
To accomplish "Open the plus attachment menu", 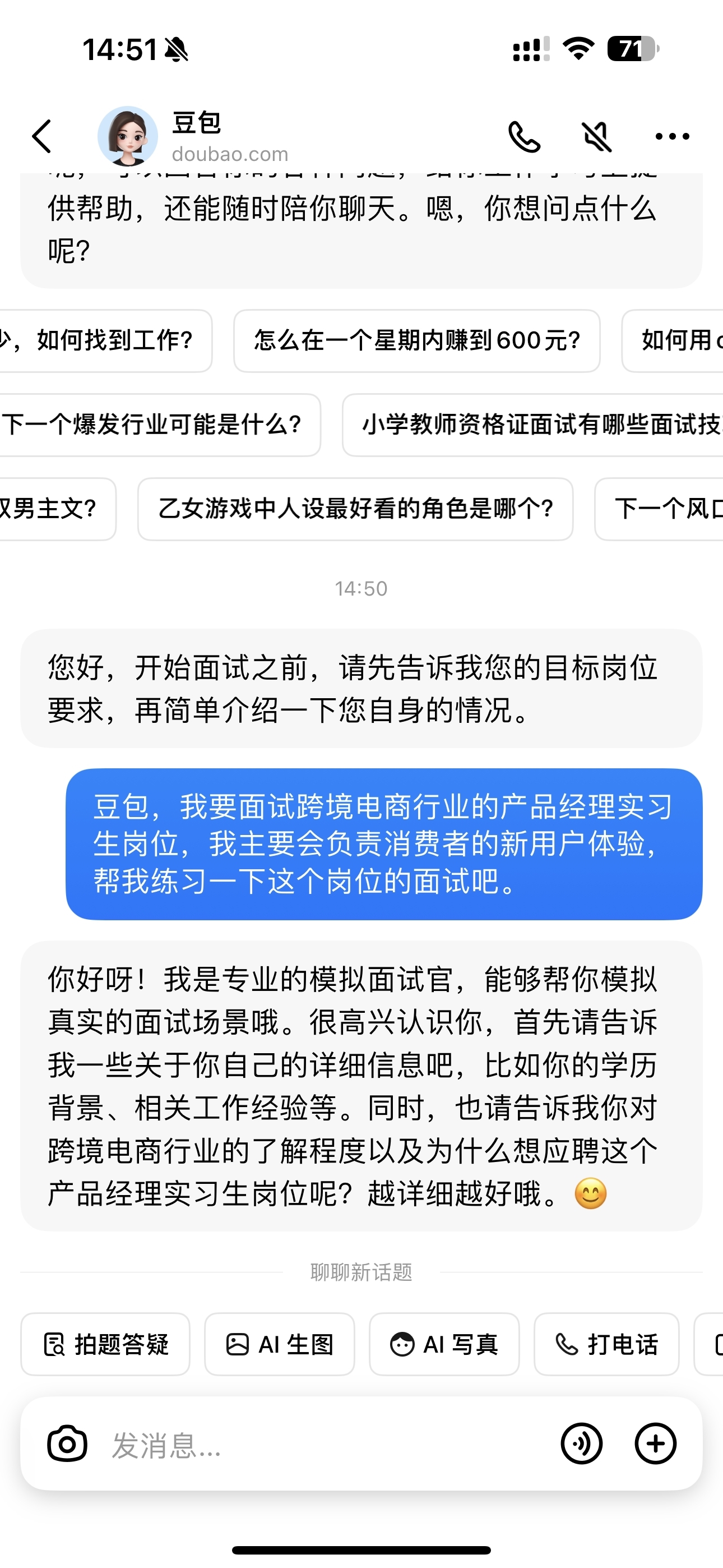I will click(x=655, y=1443).
